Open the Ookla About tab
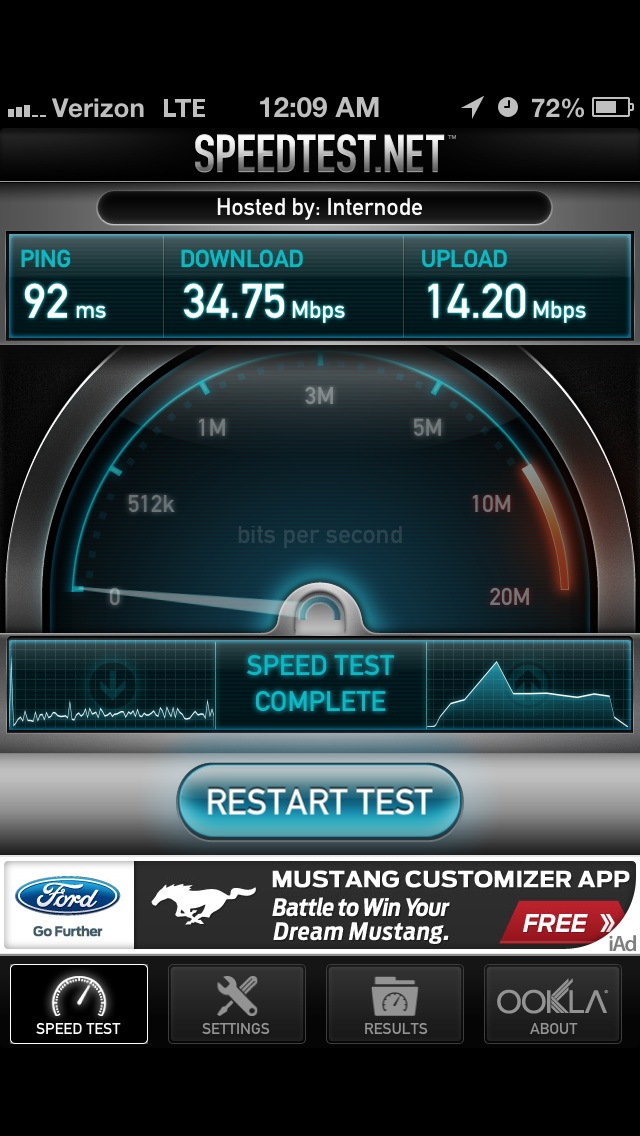This screenshot has height=1136, width=640. coord(553,1004)
